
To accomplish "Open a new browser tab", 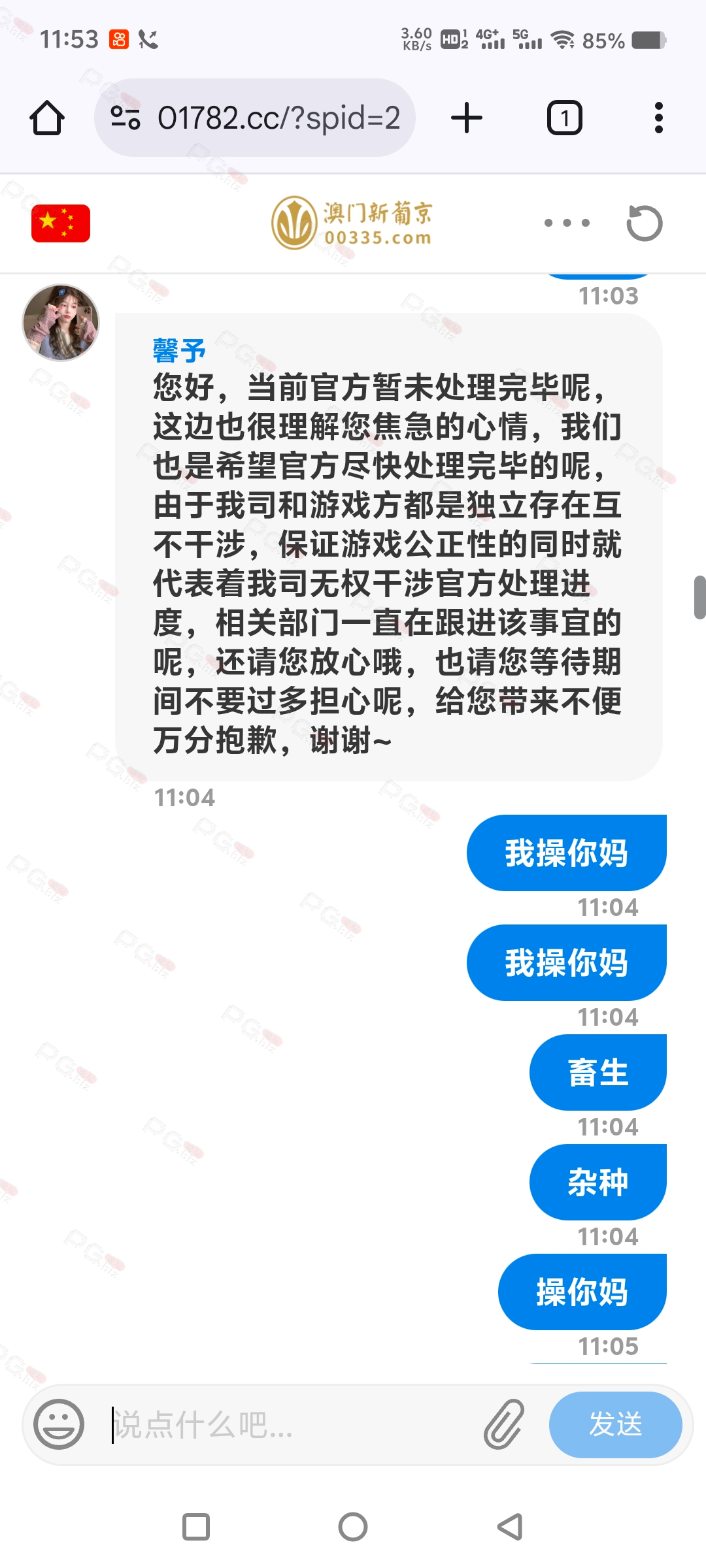I will coord(467,118).
